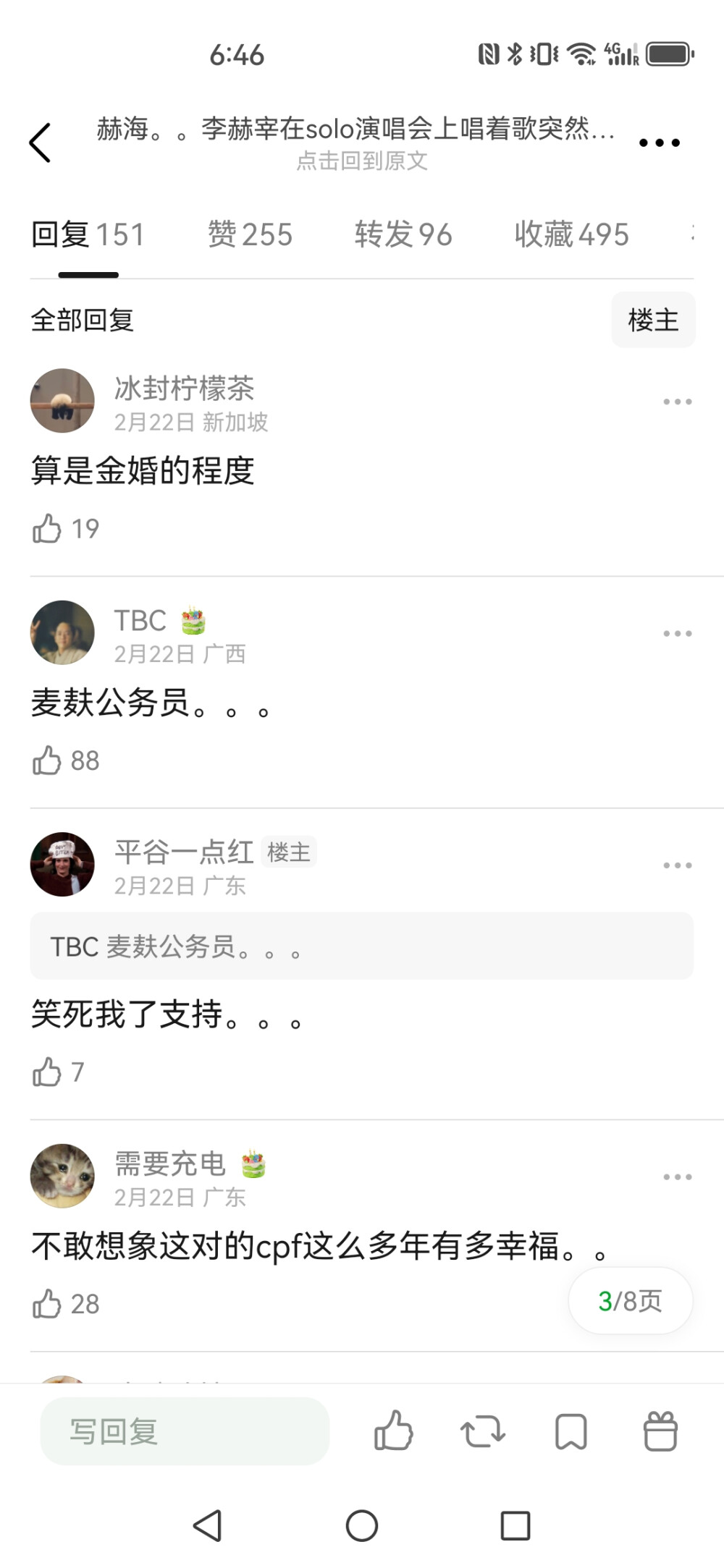Like 需要充电's comment

pyautogui.click(x=47, y=1304)
